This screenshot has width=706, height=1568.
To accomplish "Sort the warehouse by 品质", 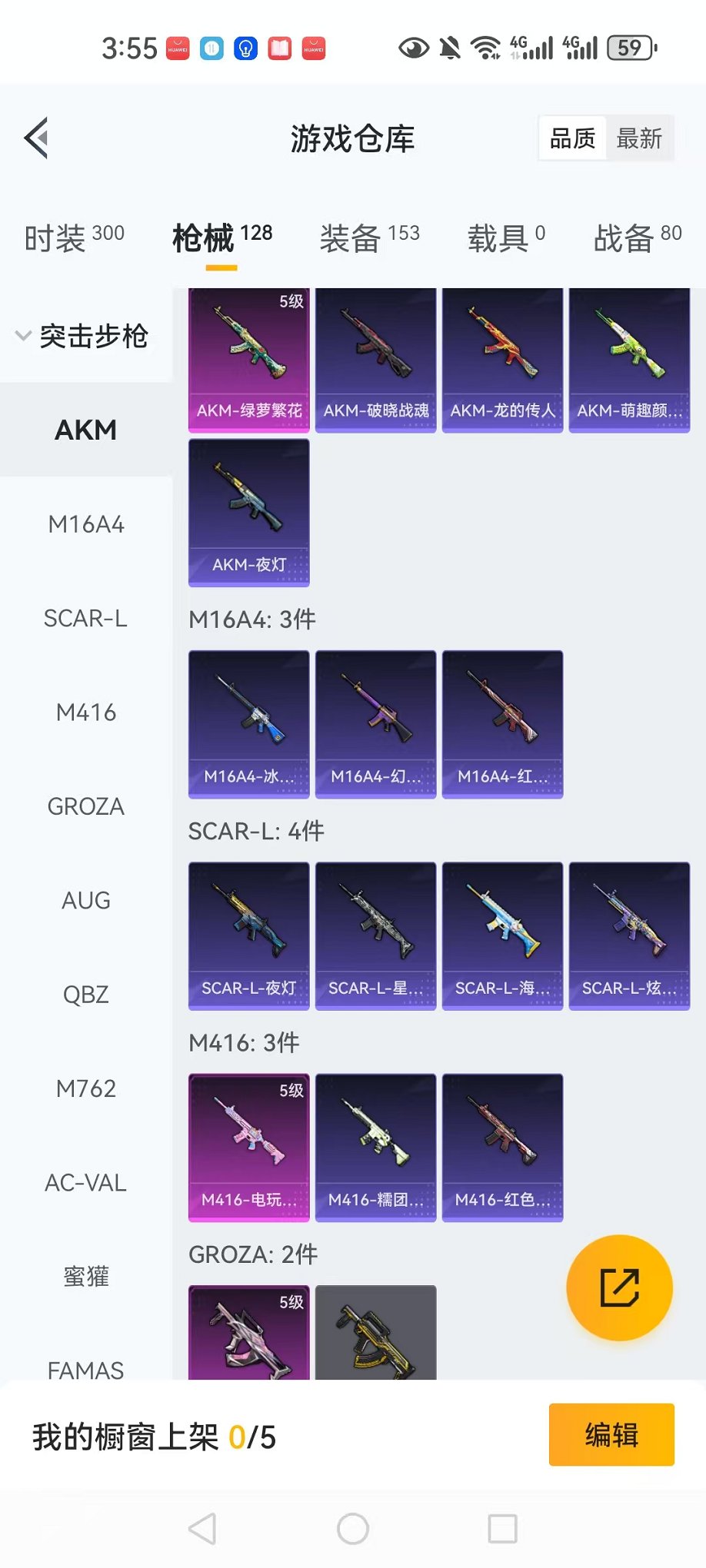I will (x=573, y=138).
